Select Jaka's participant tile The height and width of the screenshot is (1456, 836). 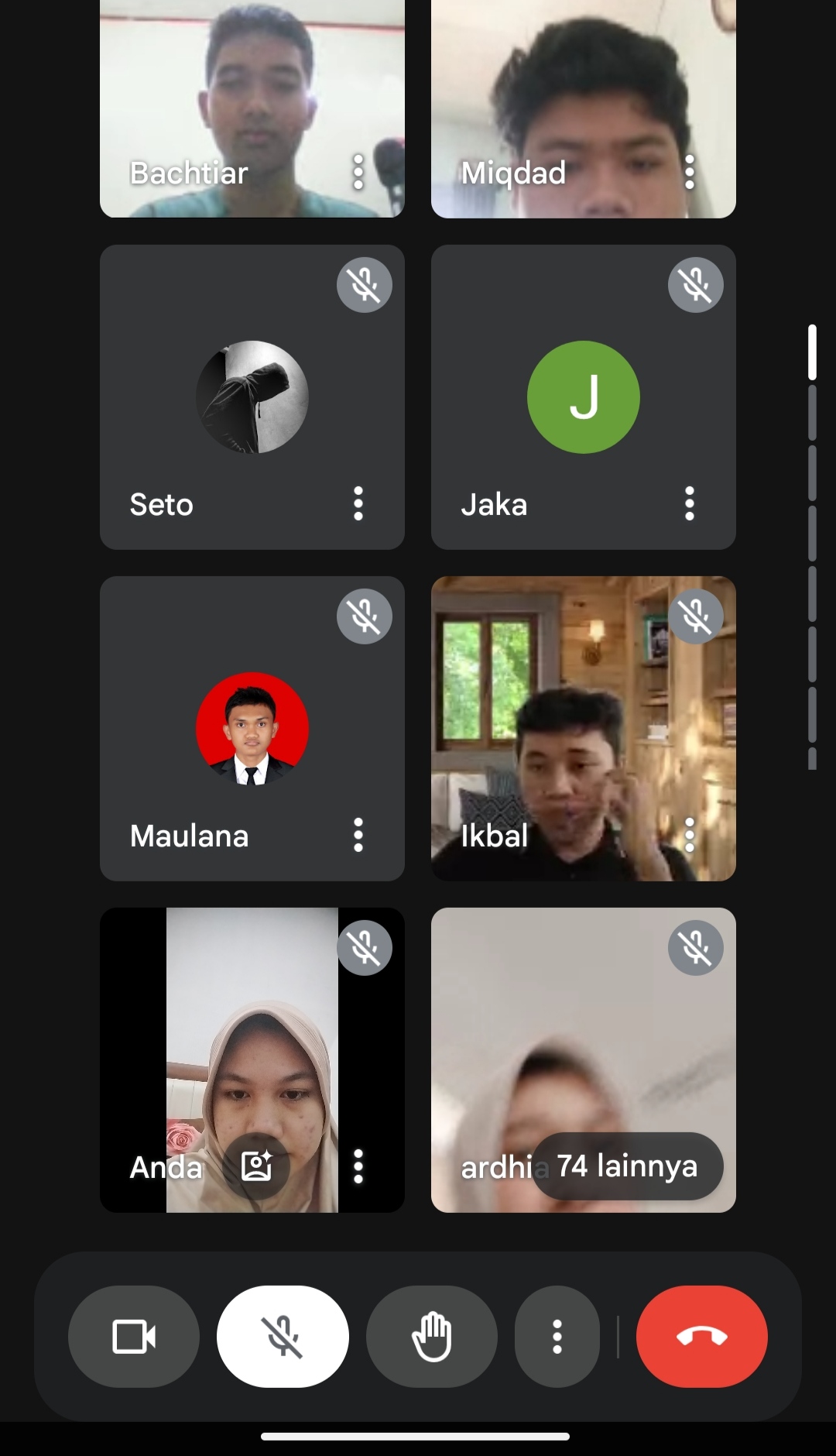tap(583, 397)
